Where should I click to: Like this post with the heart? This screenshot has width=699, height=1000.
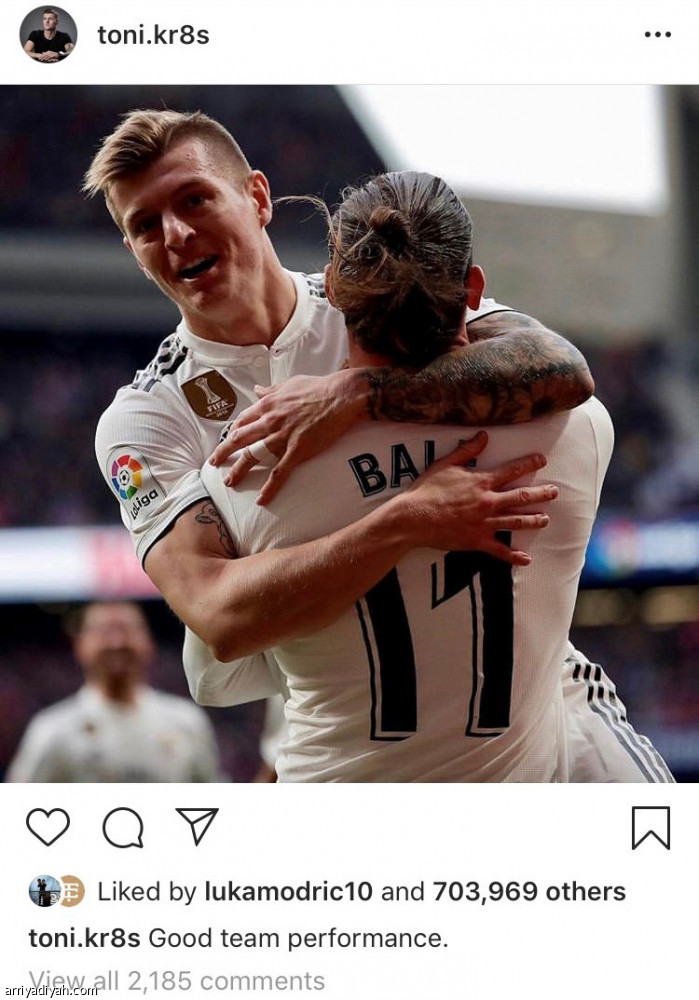(x=48, y=827)
